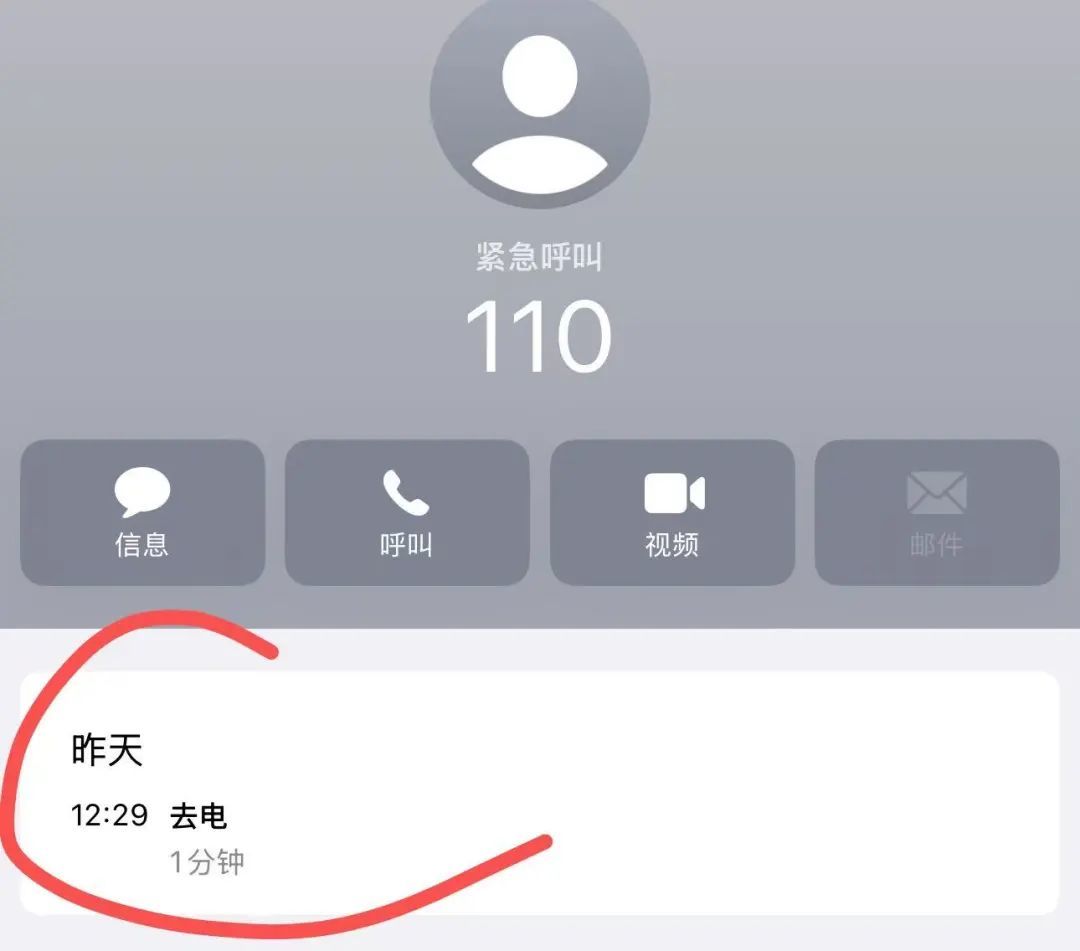Send a message via the 信息 button
The height and width of the screenshot is (951, 1080).
[143, 513]
